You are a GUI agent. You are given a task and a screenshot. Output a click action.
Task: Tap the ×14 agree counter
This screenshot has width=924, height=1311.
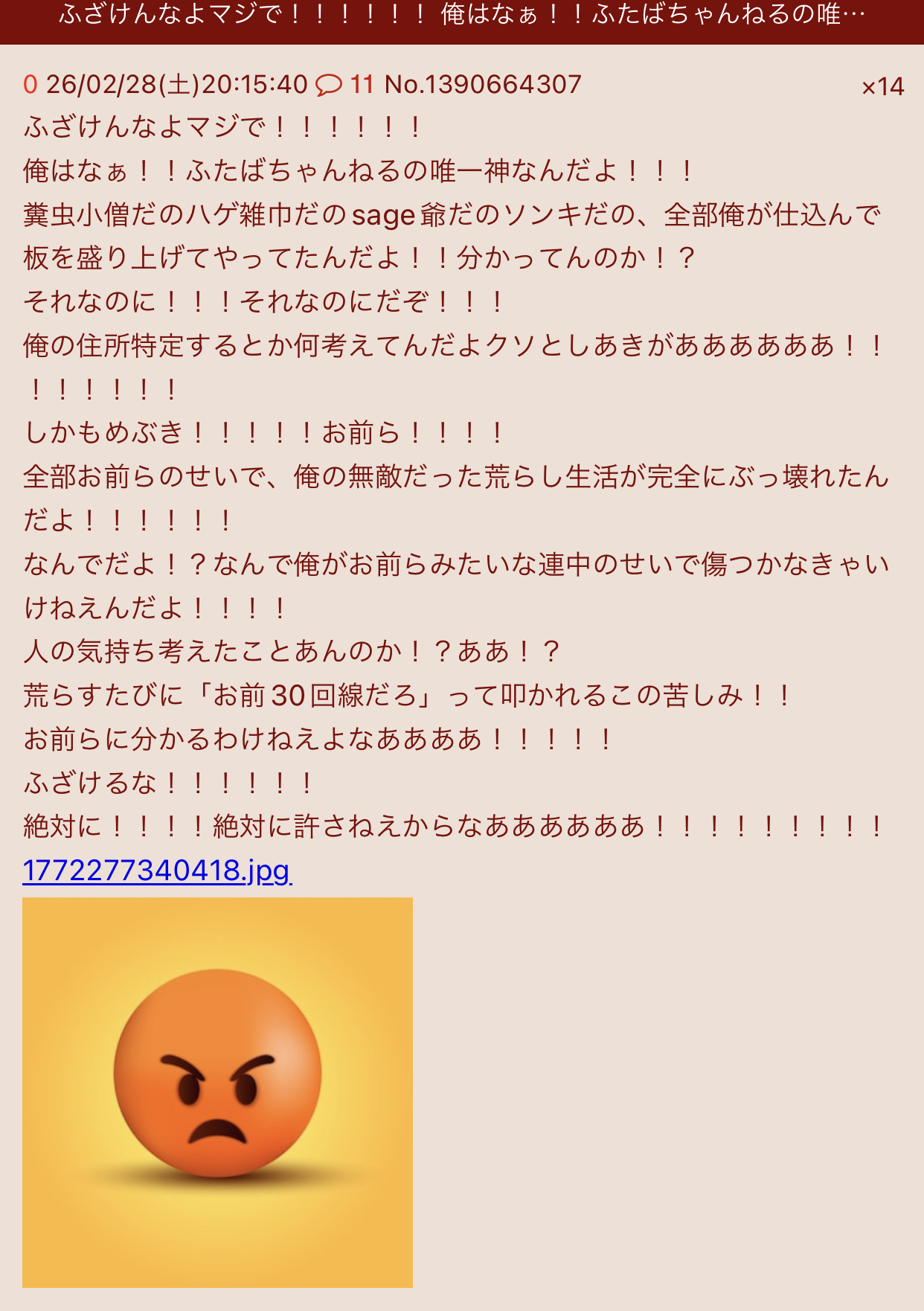click(882, 87)
